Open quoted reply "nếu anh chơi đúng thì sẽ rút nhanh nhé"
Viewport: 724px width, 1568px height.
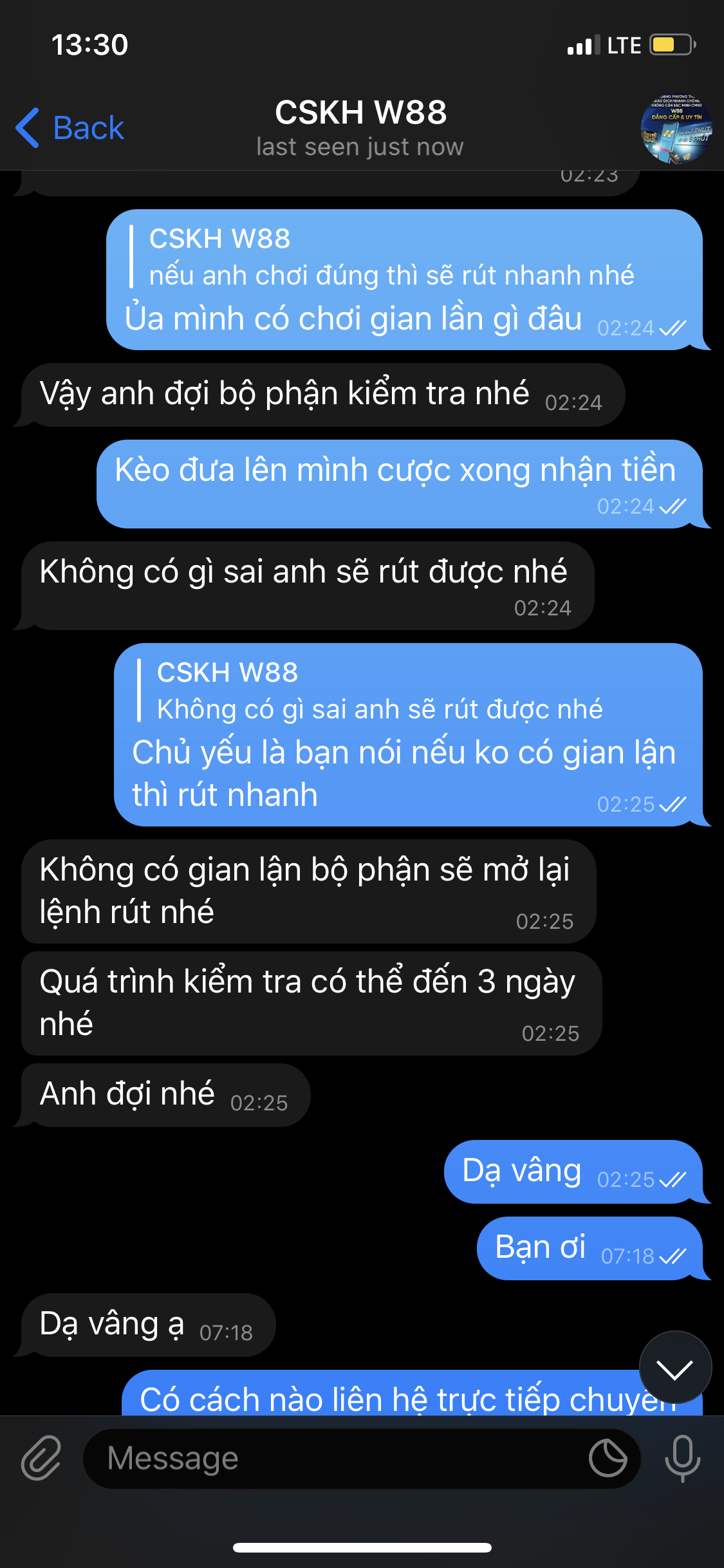386,257
